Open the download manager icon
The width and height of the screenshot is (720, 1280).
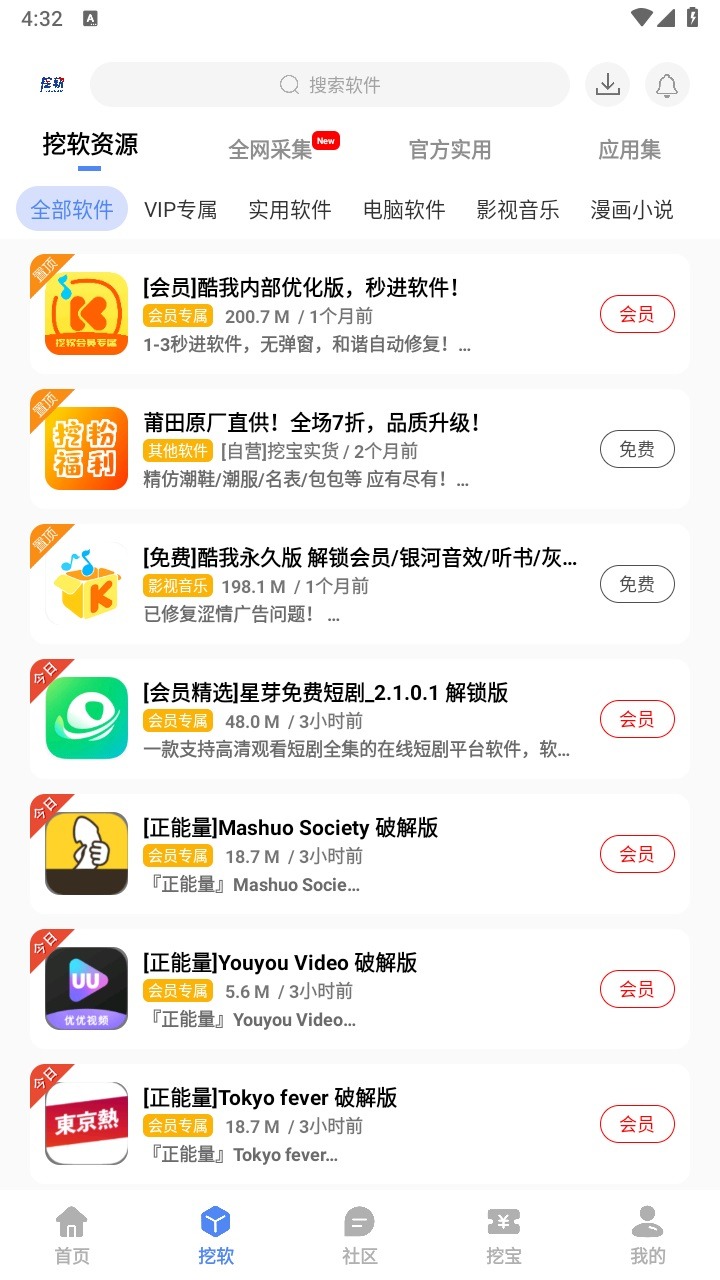[x=607, y=85]
